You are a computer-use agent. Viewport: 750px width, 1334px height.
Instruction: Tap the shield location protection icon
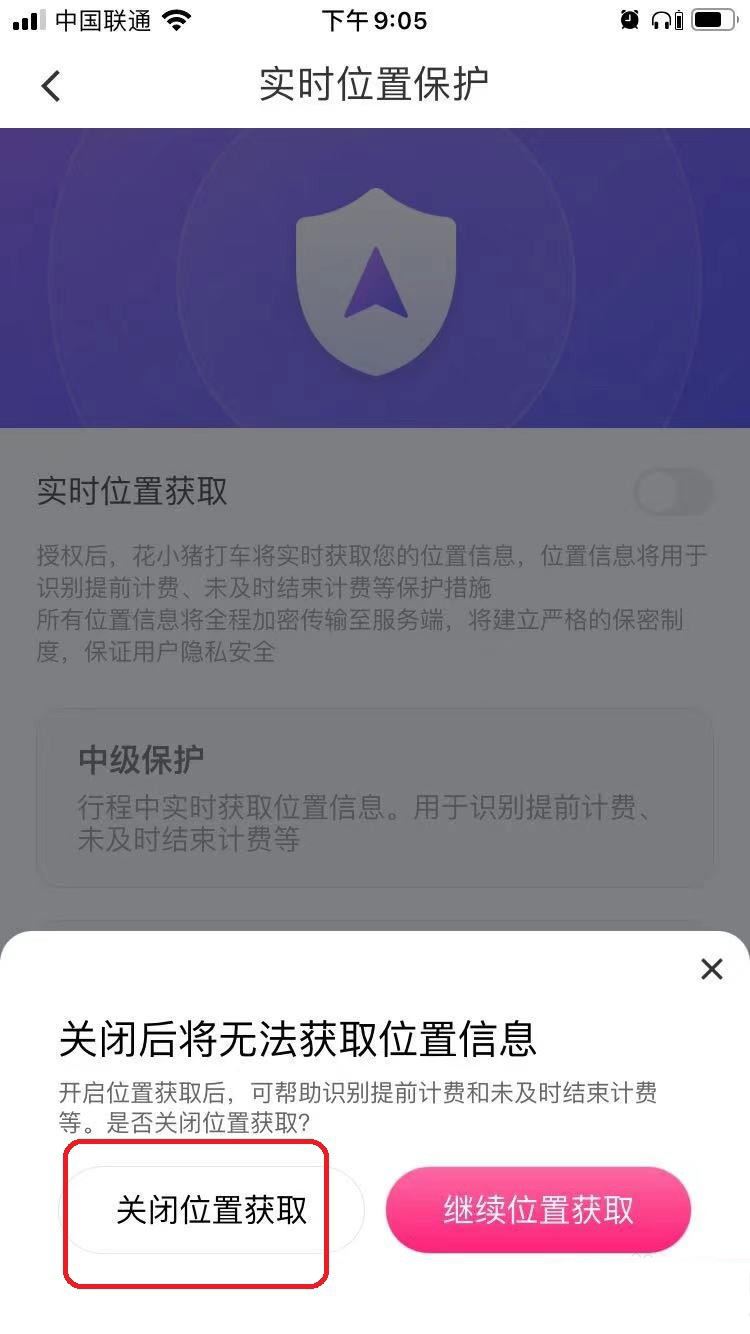click(x=375, y=280)
